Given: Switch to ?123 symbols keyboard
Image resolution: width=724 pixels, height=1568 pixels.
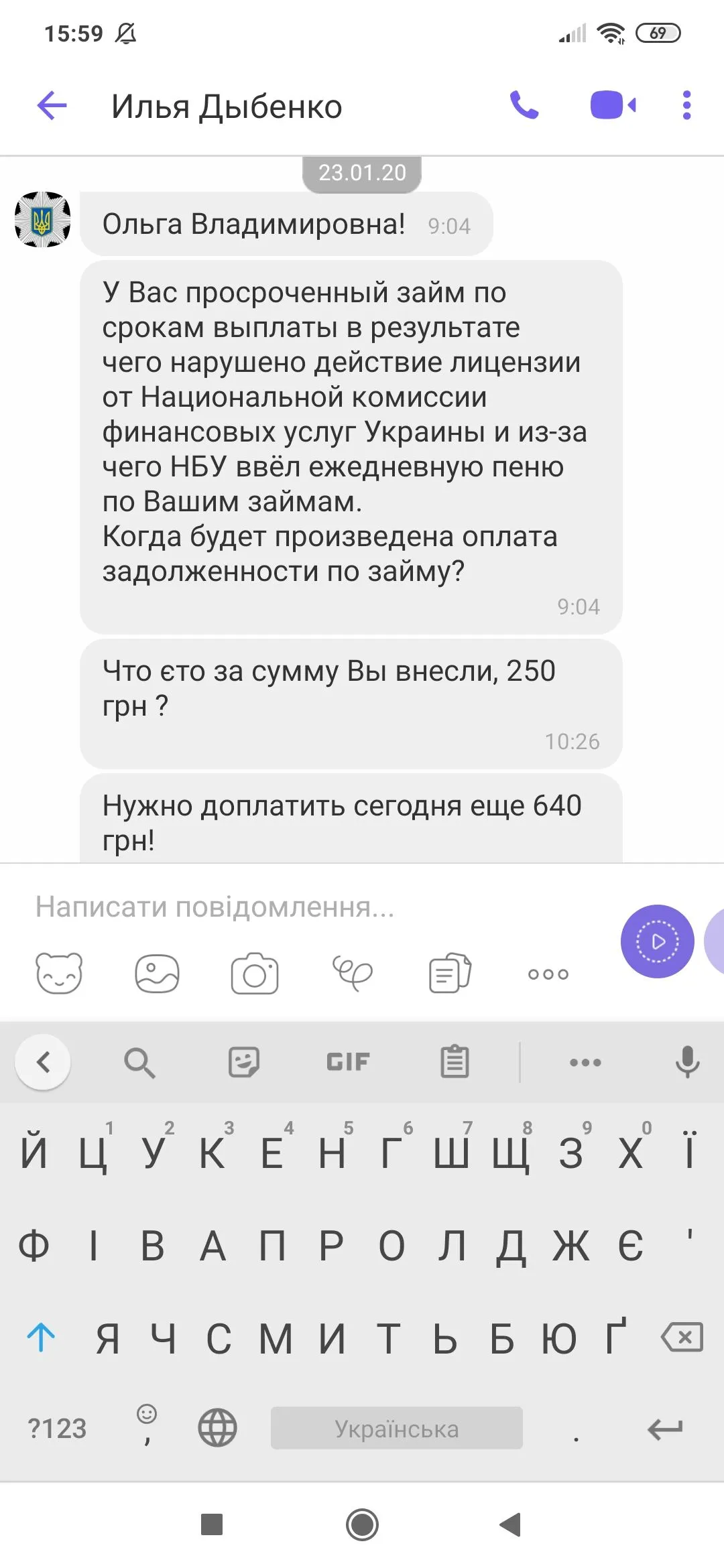Looking at the screenshot, I should [57, 1429].
